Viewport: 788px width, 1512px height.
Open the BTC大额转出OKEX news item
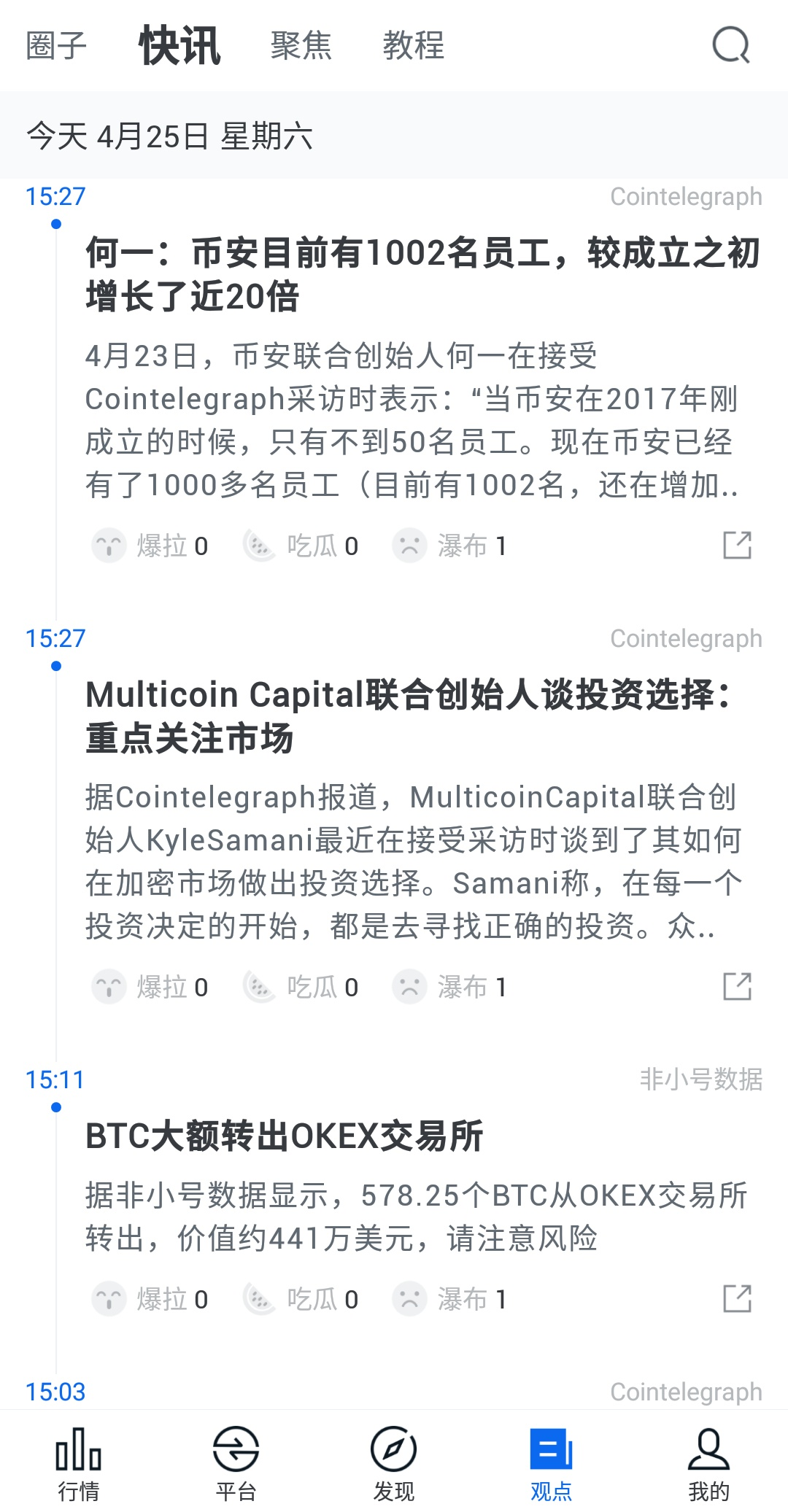(285, 1136)
